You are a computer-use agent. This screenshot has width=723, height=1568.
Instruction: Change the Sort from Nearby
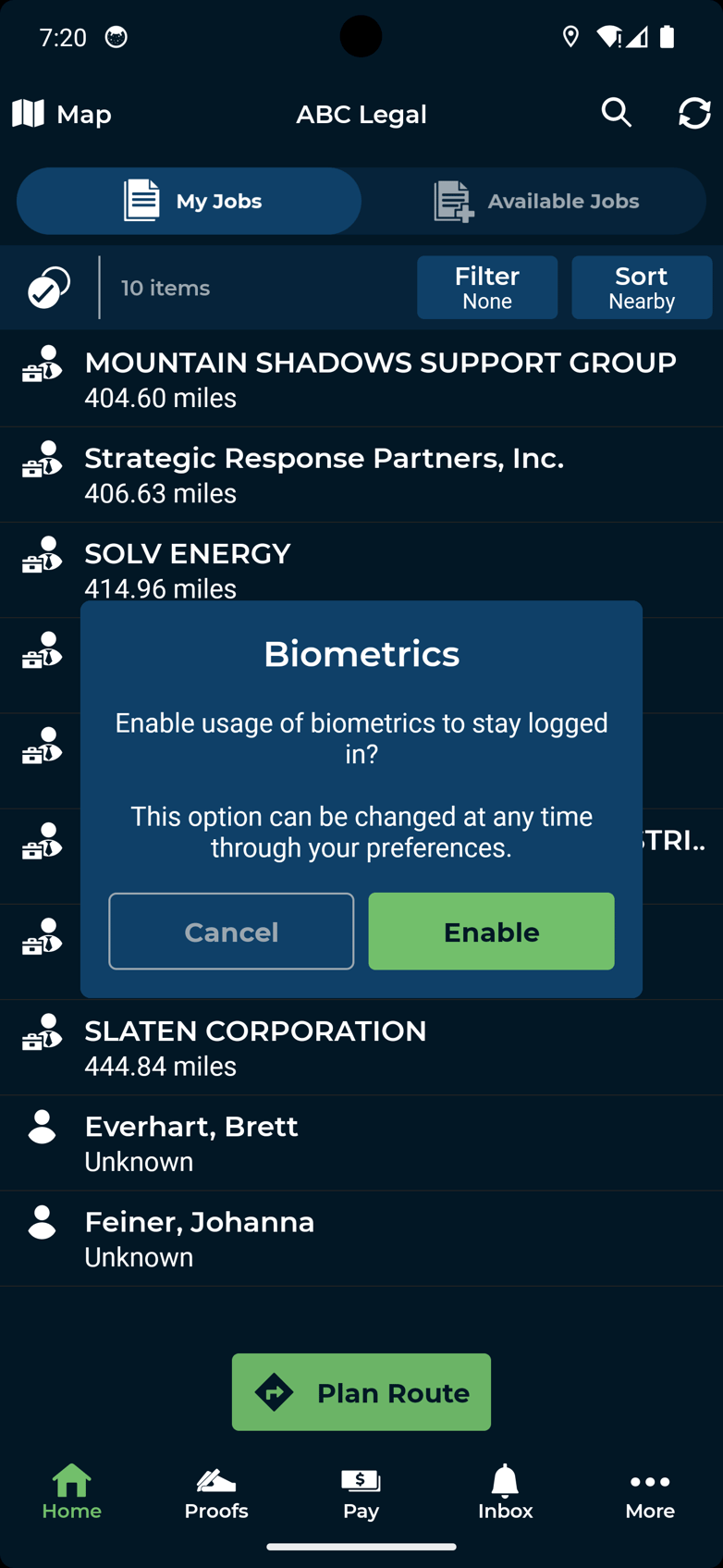point(641,287)
